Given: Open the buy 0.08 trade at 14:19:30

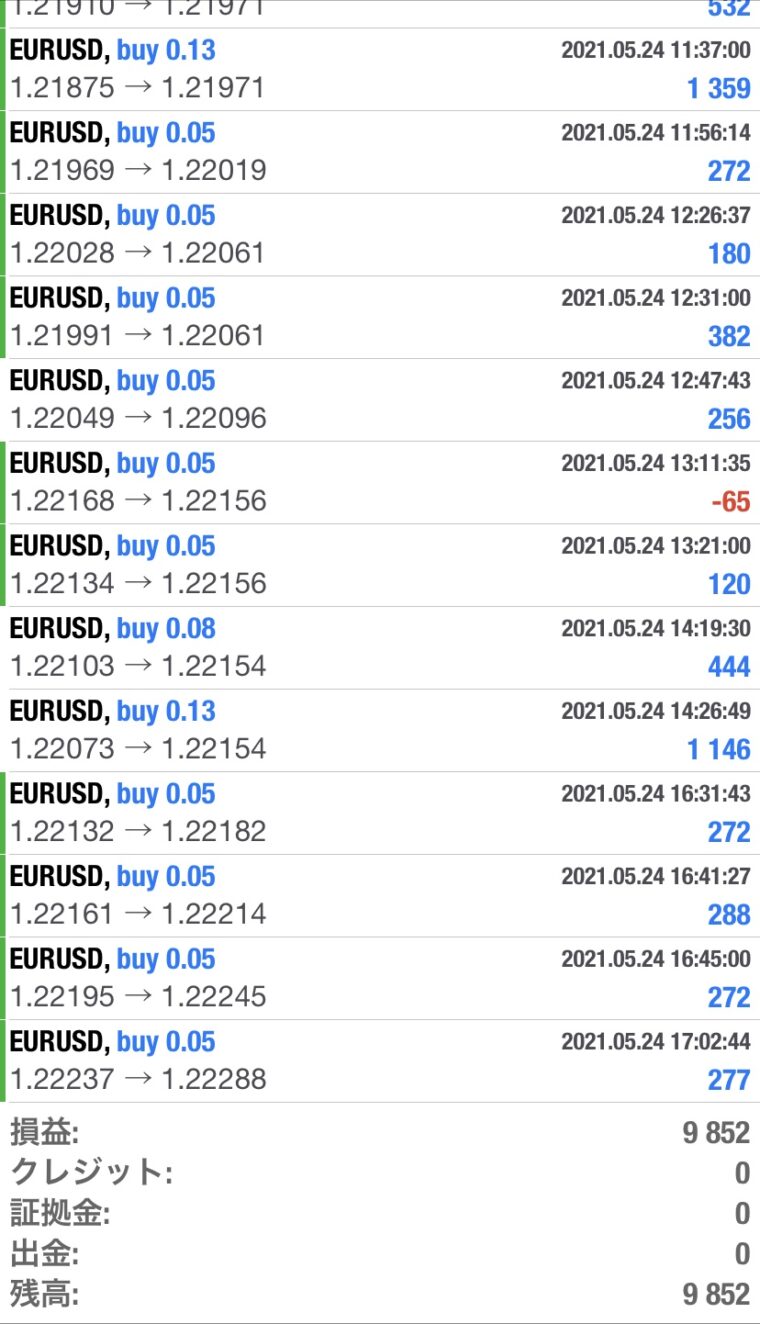Looking at the screenshot, I should pyautogui.click(x=380, y=648).
